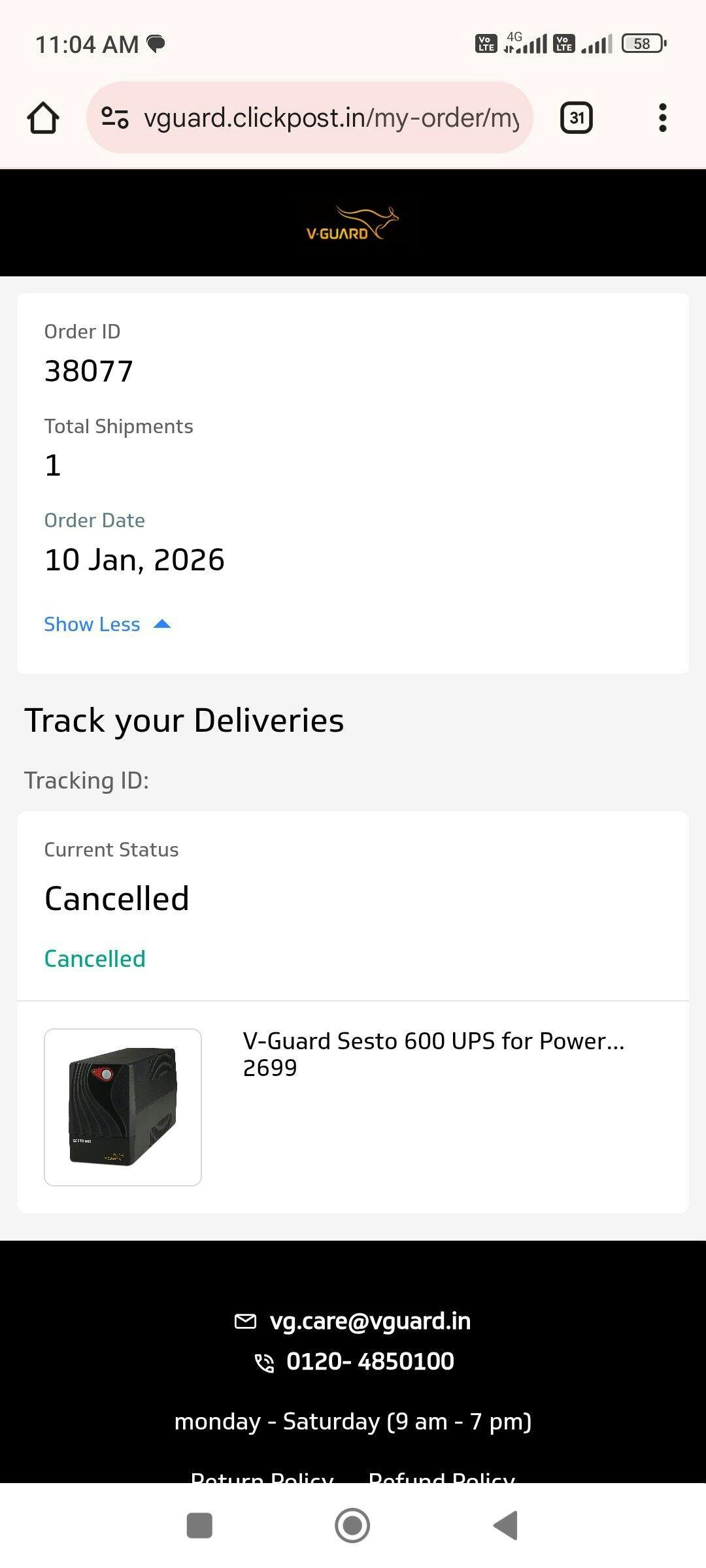
Task: Open the tab switcher showing 31 tabs
Action: coord(576,118)
